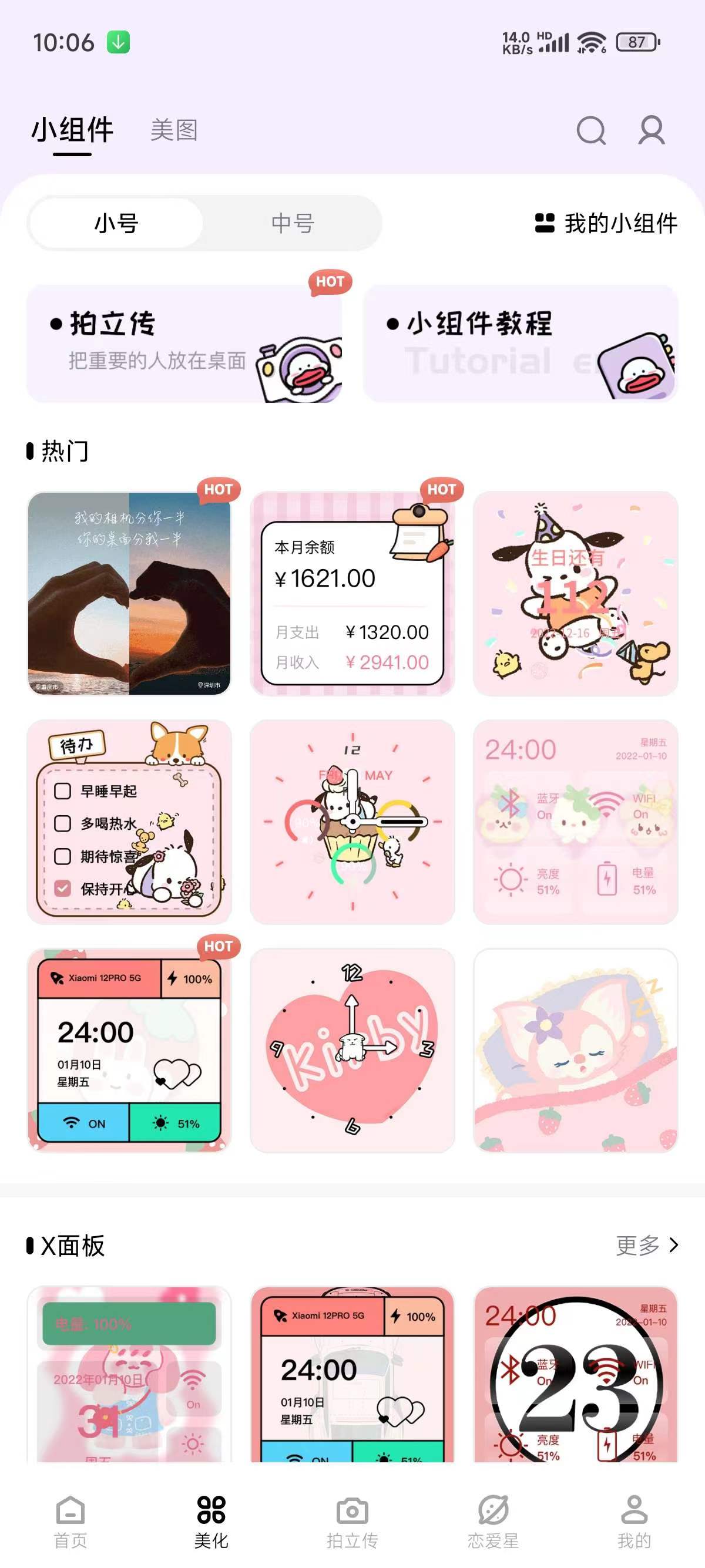Screen dimensions: 705x1568
Task: Tap 更多 in X面板 section
Action: pyautogui.click(x=647, y=1246)
